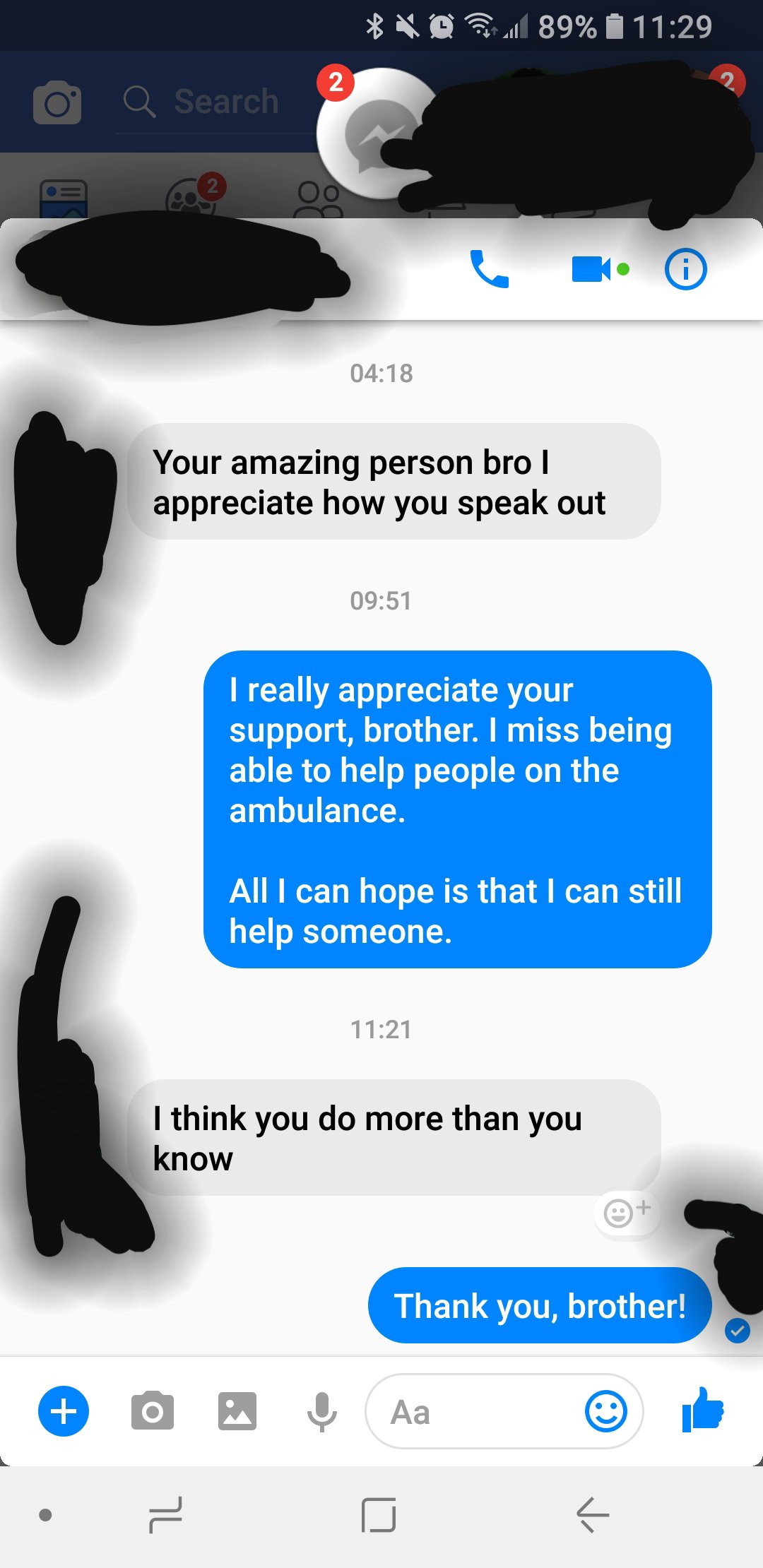
Task: Tap the sent checkmark on Thank you message
Action: [x=738, y=1331]
